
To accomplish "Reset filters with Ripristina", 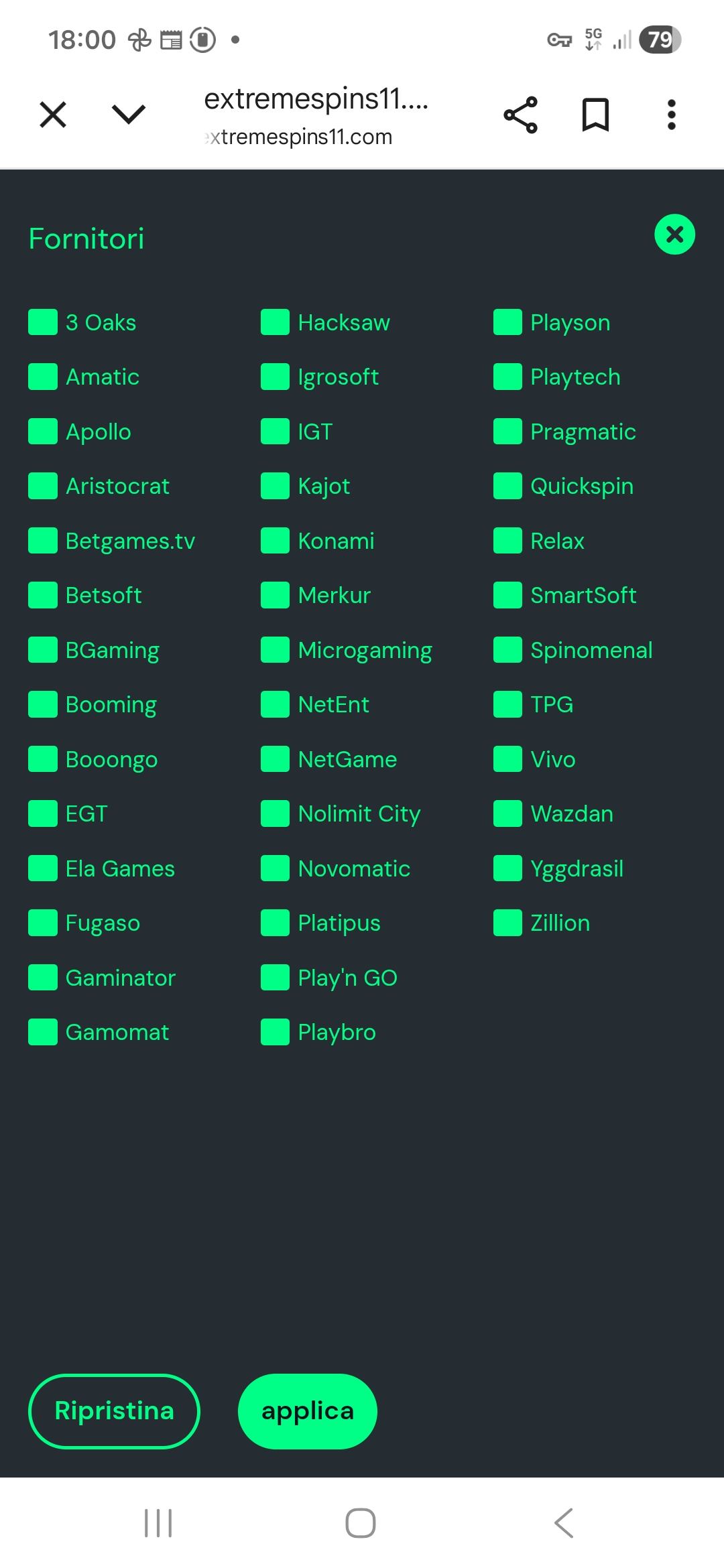I will click(x=114, y=1411).
